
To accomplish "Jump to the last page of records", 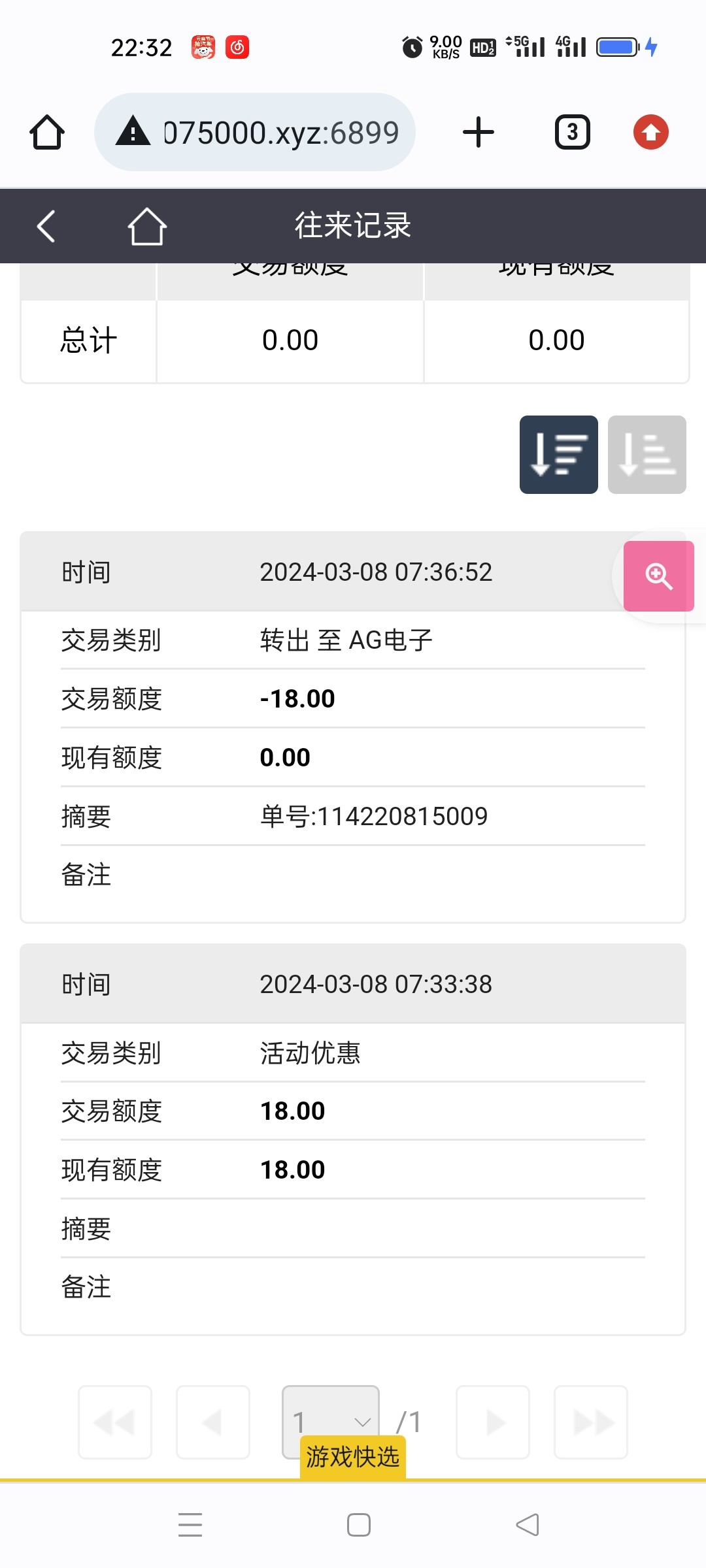I will point(591,1422).
